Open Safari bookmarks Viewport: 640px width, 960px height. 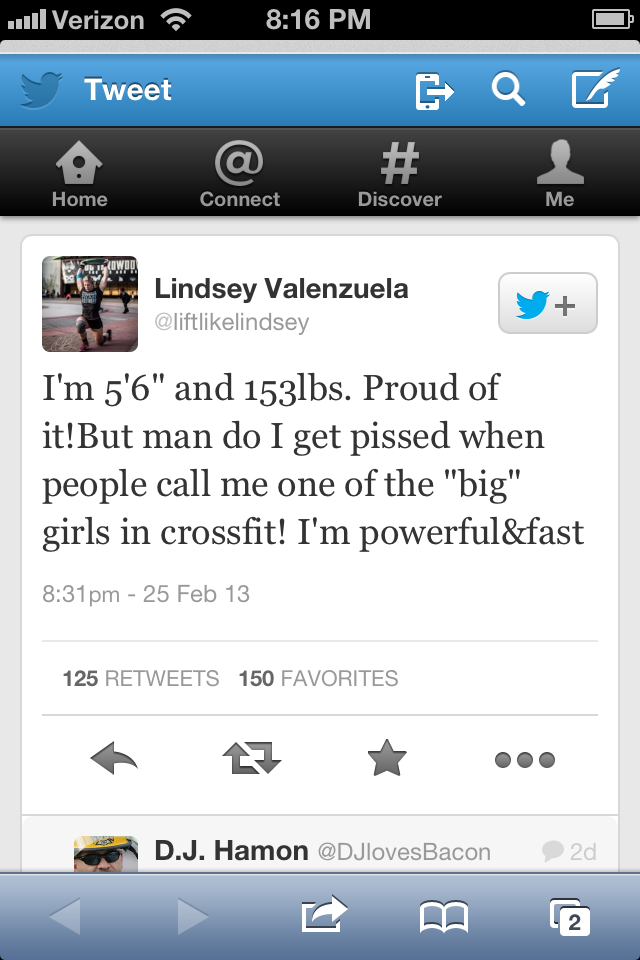pyautogui.click(x=444, y=915)
